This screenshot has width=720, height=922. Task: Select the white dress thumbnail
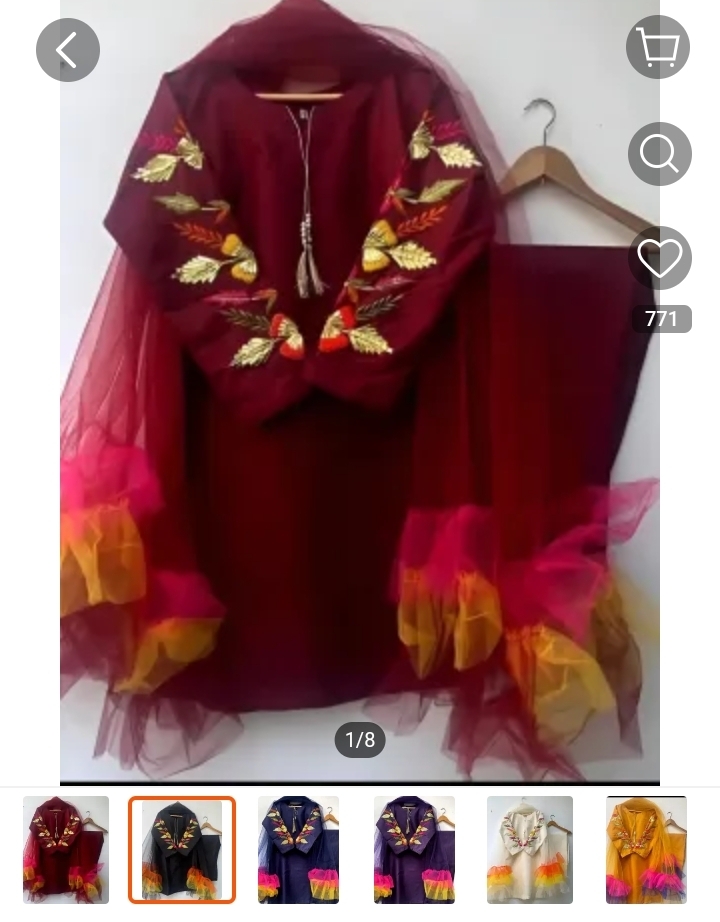point(530,849)
